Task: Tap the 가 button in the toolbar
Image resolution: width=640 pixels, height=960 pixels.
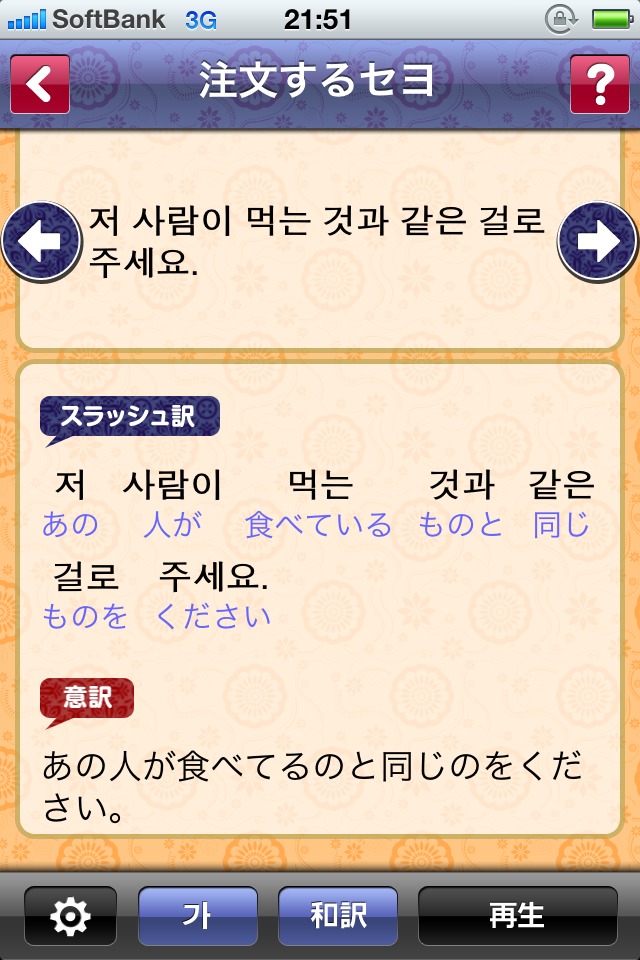Action: tap(198, 916)
